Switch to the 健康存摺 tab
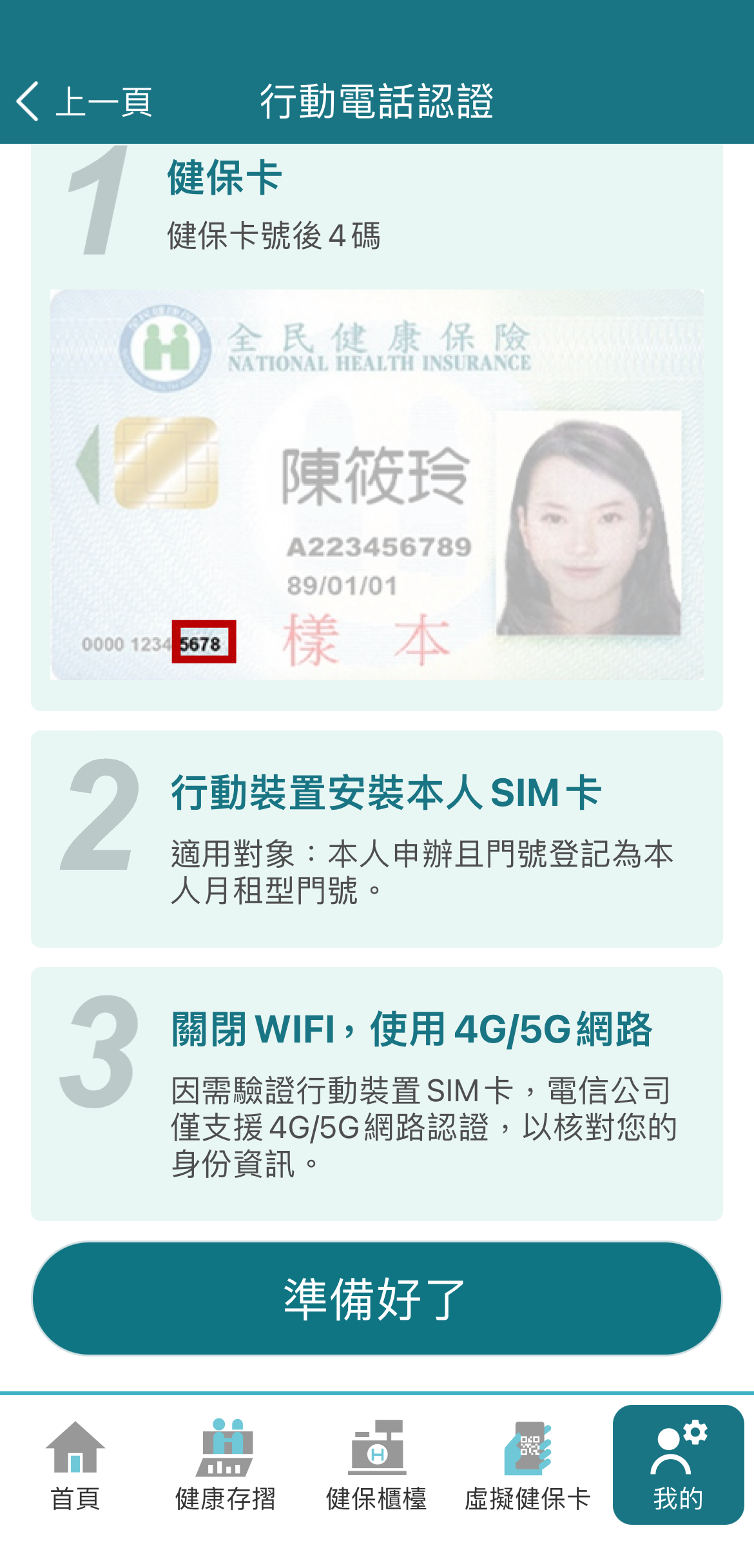The image size is (754, 1568). [226, 1465]
